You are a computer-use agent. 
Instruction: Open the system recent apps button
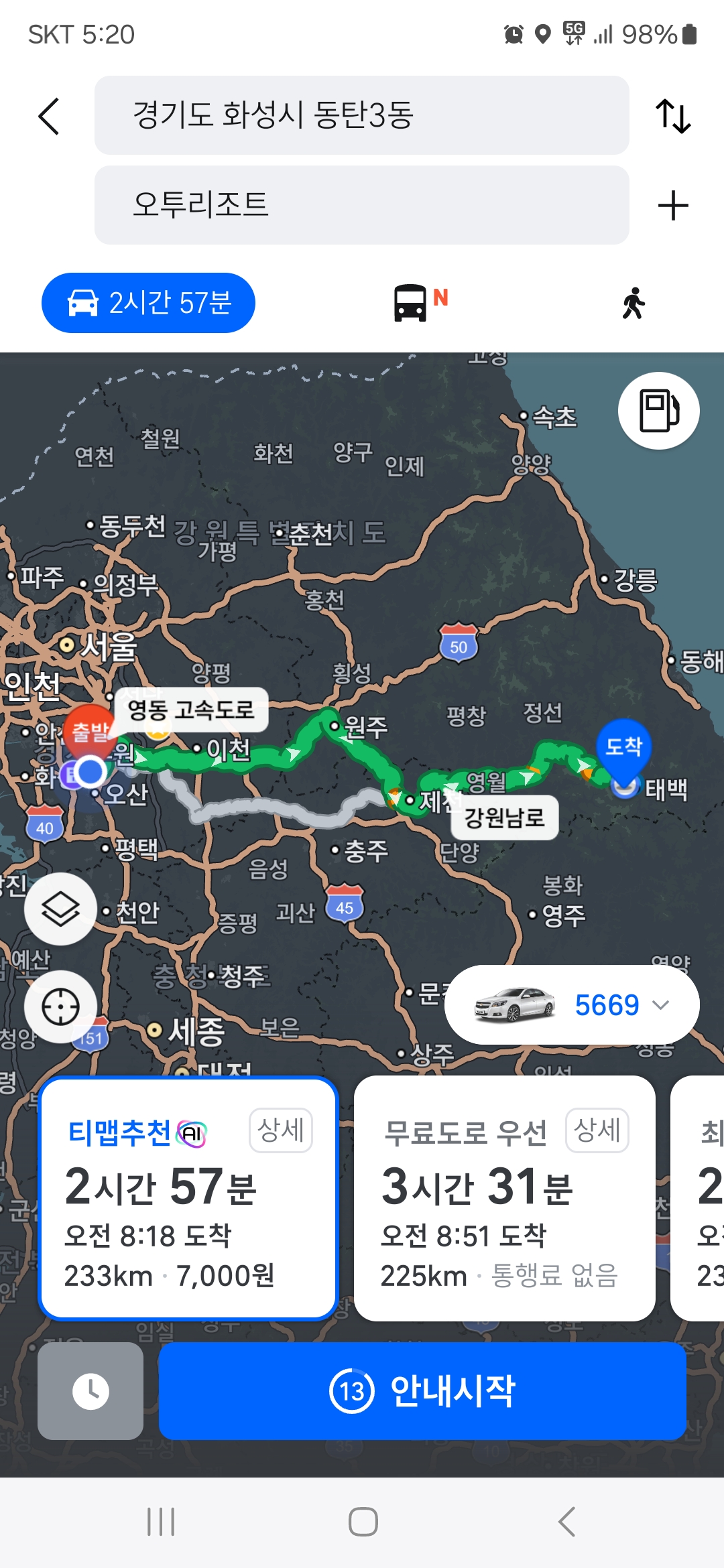pos(161,1522)
